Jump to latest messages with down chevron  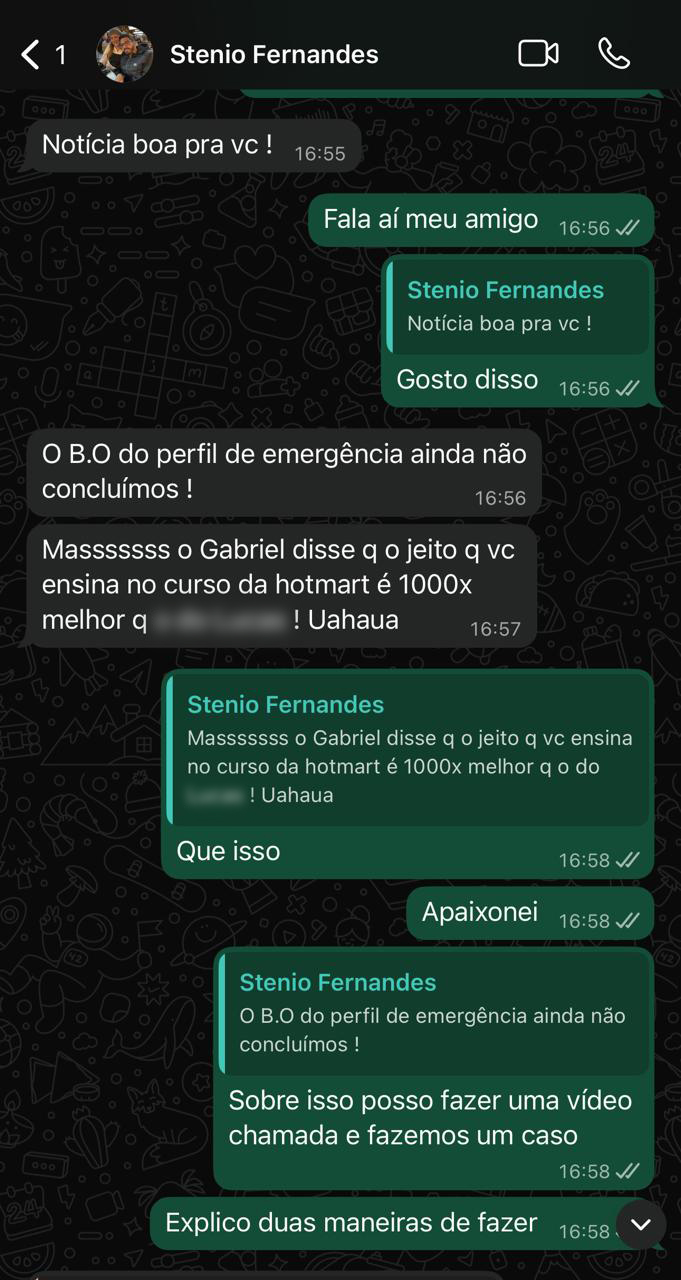[641, 1224]
